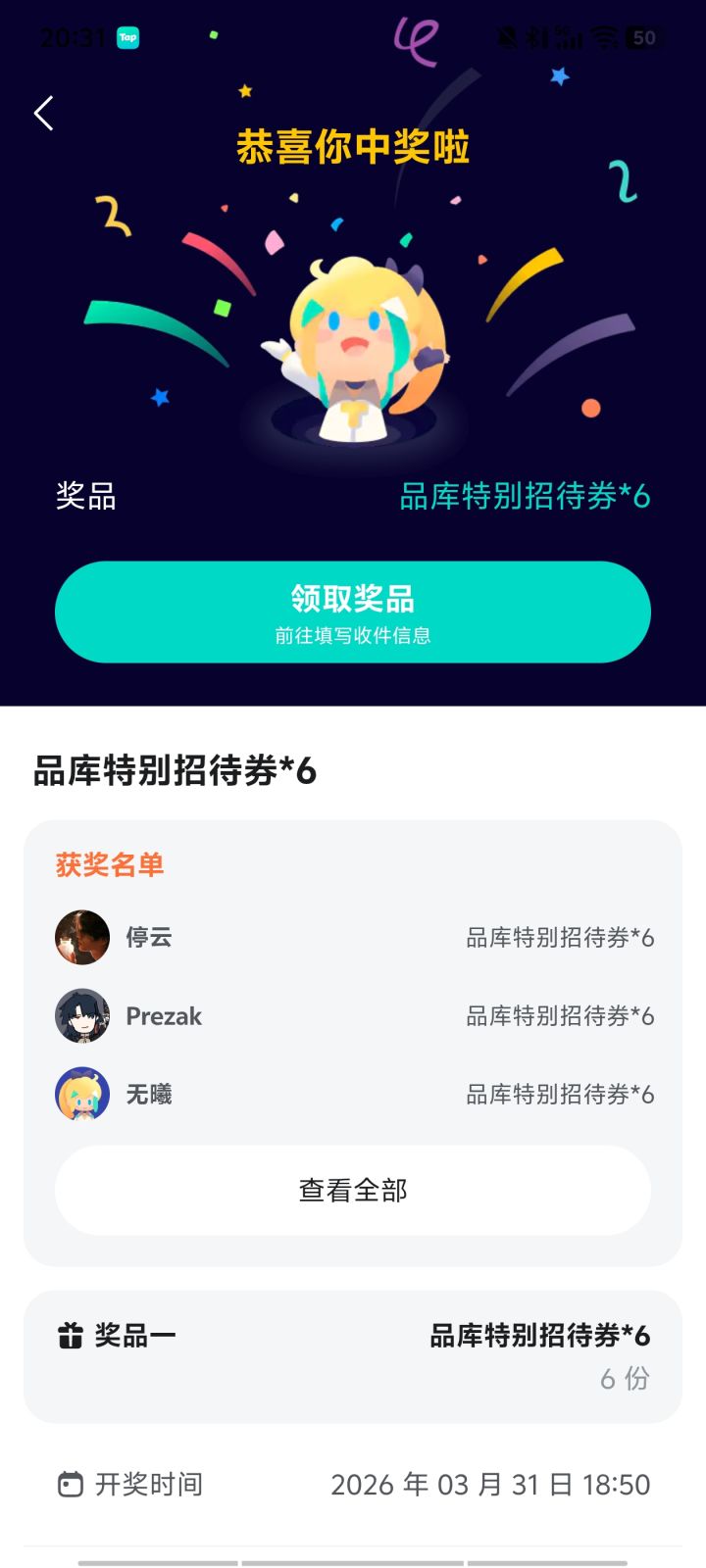706x1568 pixels.
Task: Tap the 前往填写收件信息 subtitle text
Action: coord(353,635)
